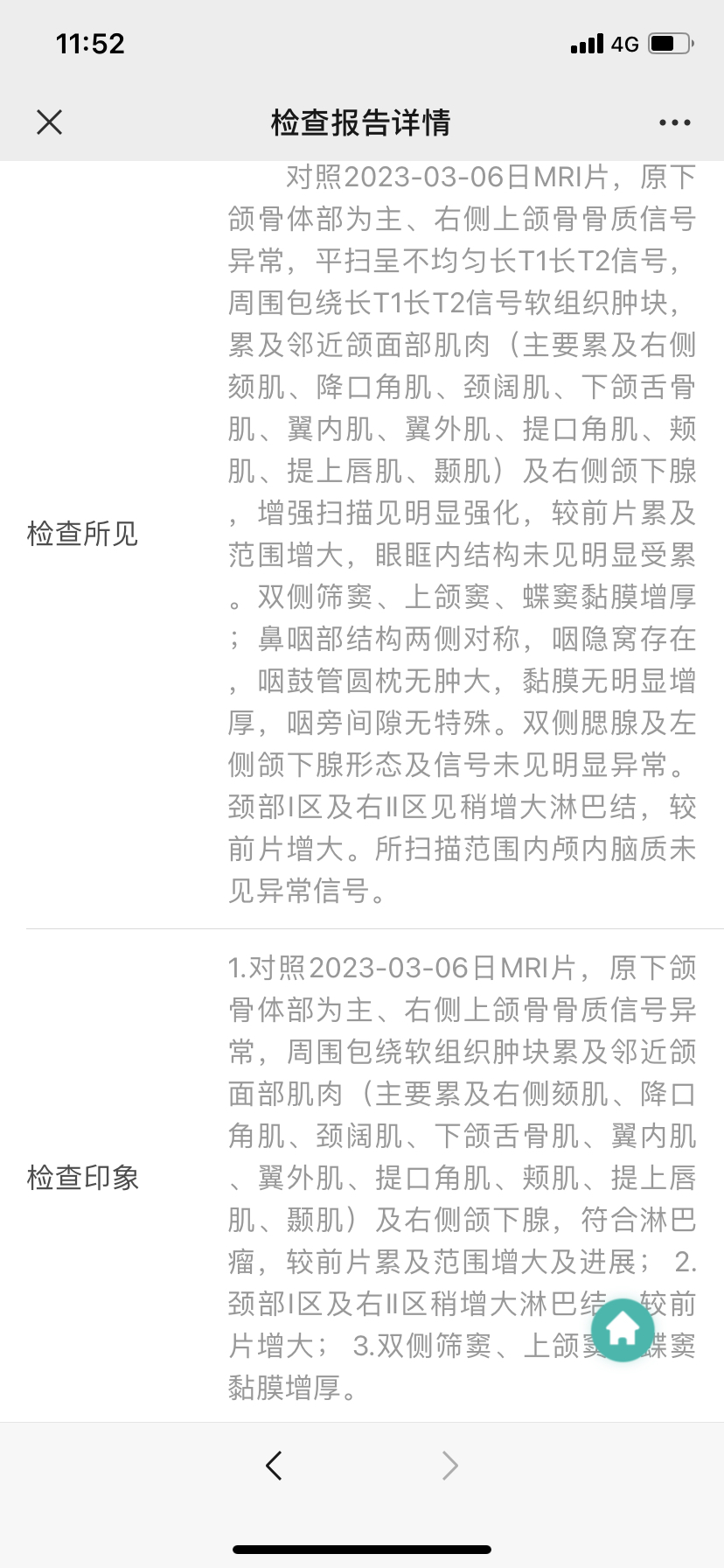Viewport: 724px width, 1568px height.
Task: Go back using the bottom left arrow
Action: (x=274, y=1465)
